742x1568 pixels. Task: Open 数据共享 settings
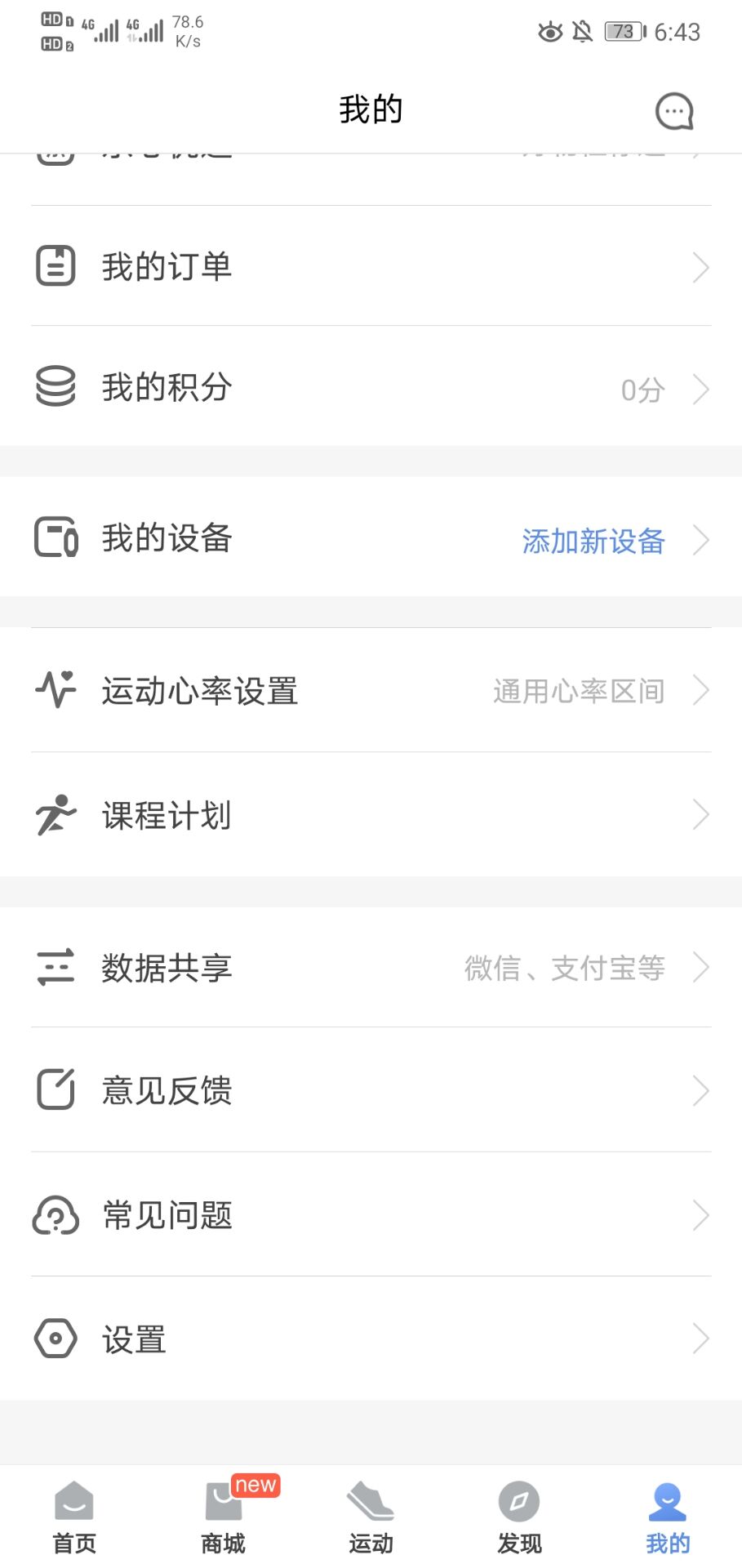(371, 968)
